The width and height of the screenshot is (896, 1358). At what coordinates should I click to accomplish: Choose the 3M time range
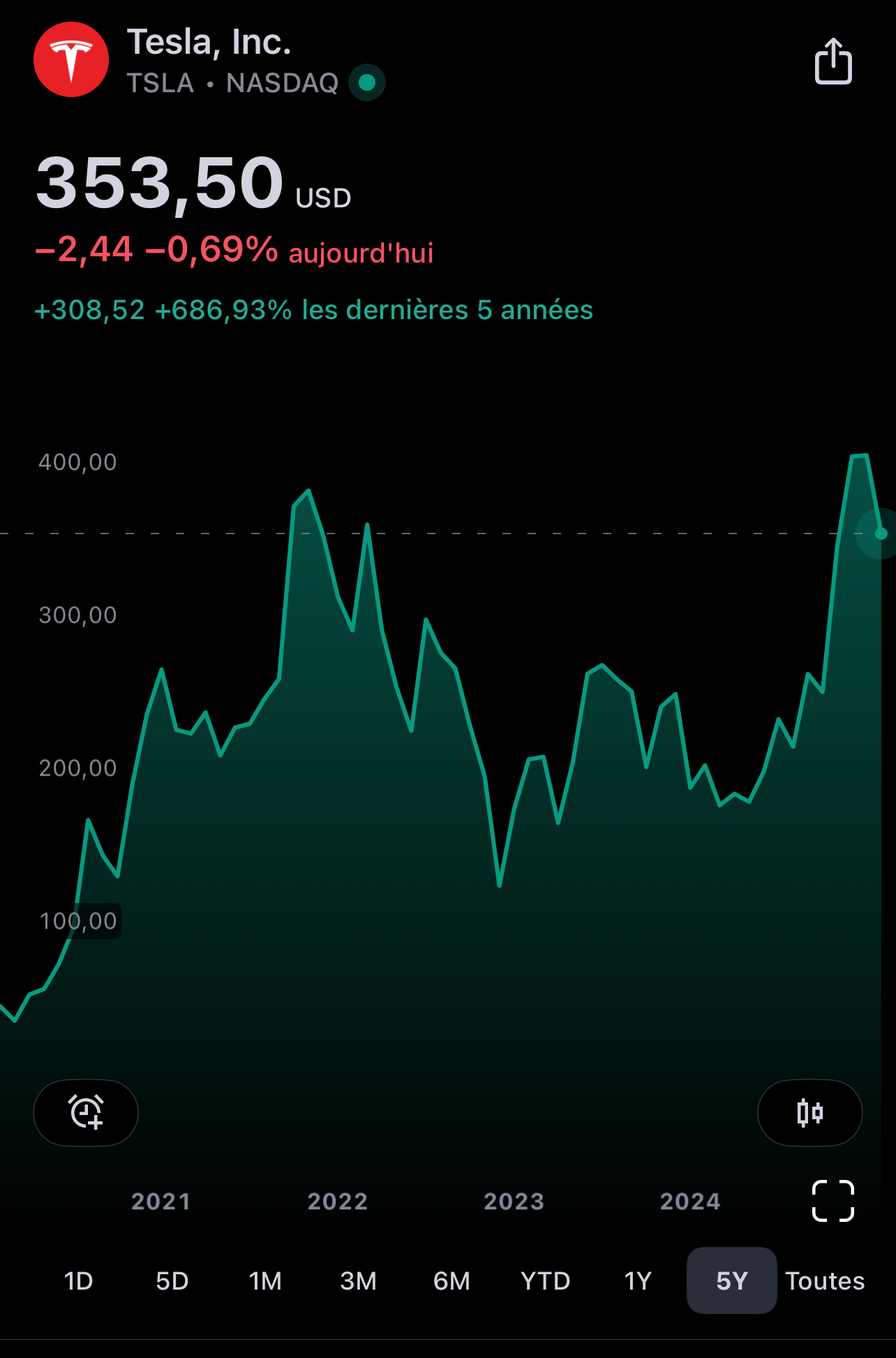(x=358, y=1280)
